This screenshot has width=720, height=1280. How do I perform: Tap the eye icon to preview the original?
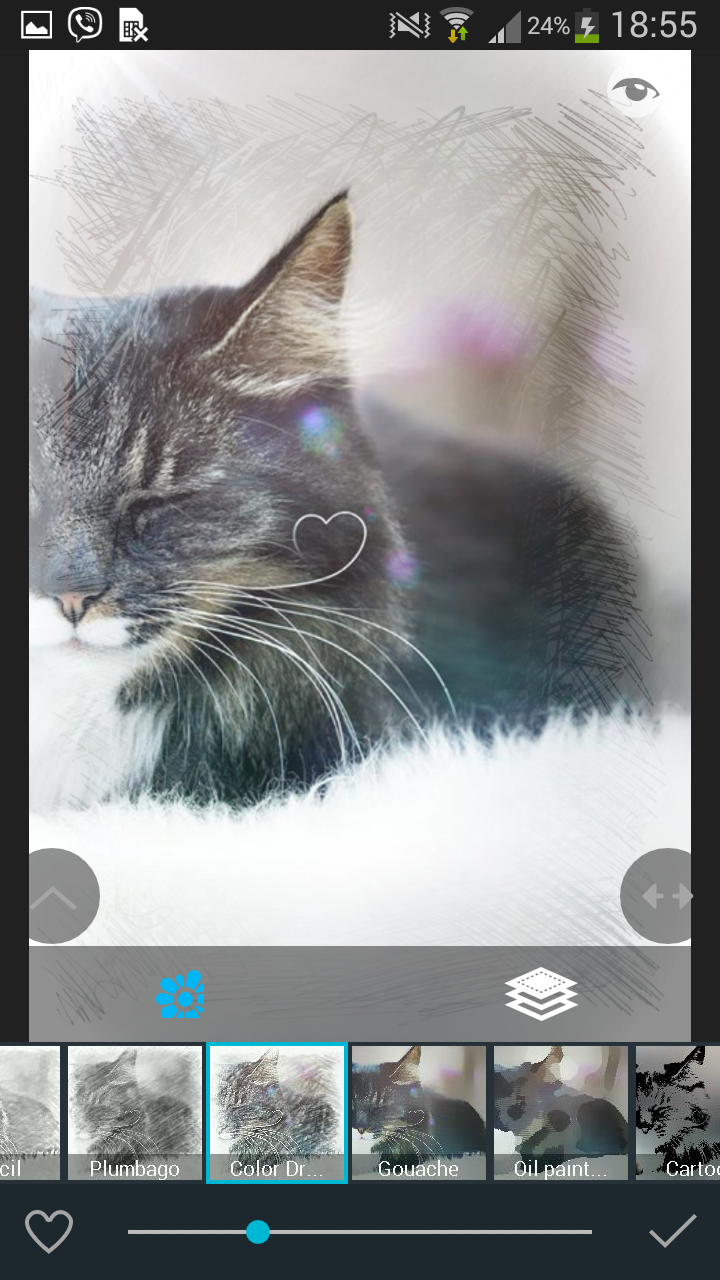[x=635, y=92]
